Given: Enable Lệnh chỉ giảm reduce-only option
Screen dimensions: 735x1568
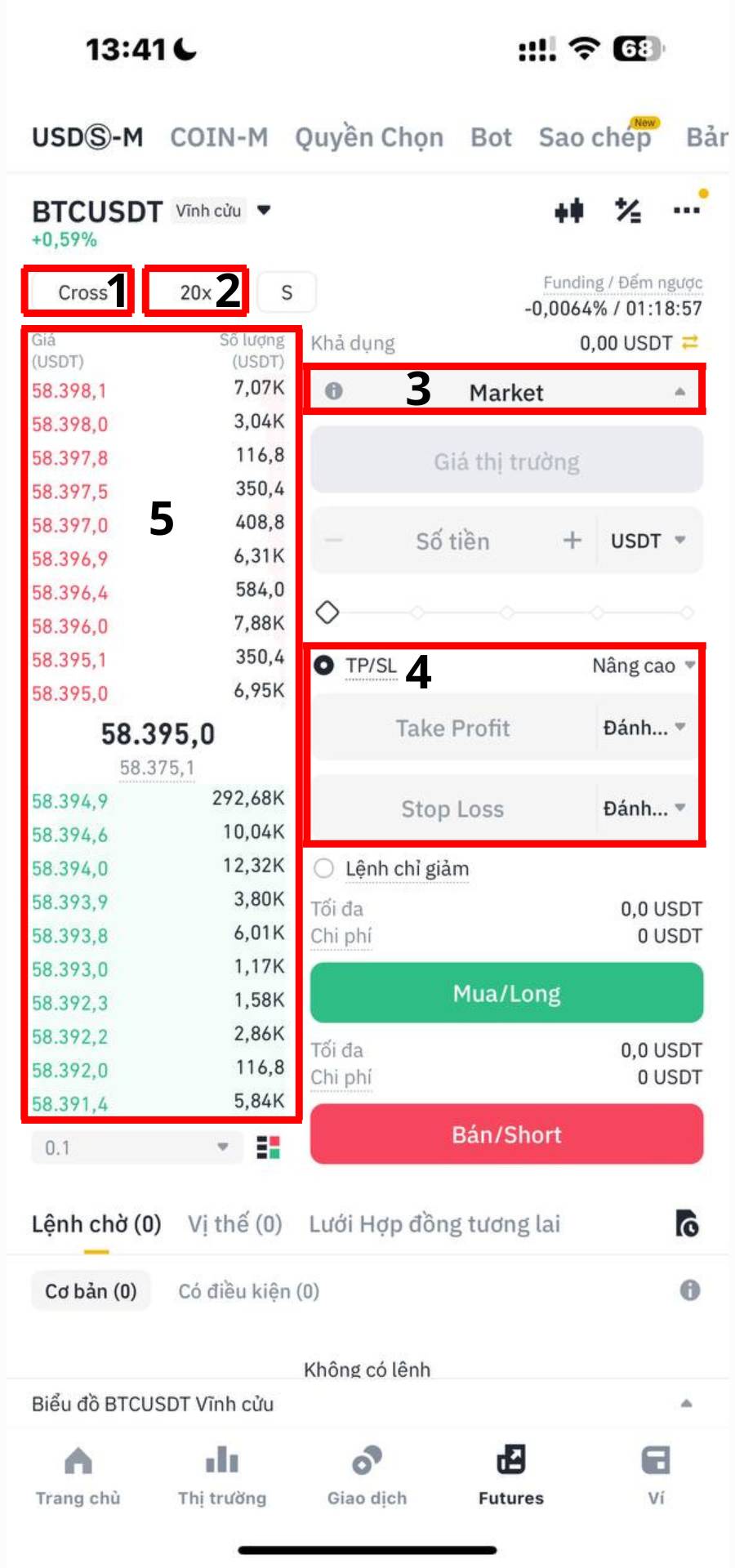Looking at the screenshot, I should (x=324, y=868).
